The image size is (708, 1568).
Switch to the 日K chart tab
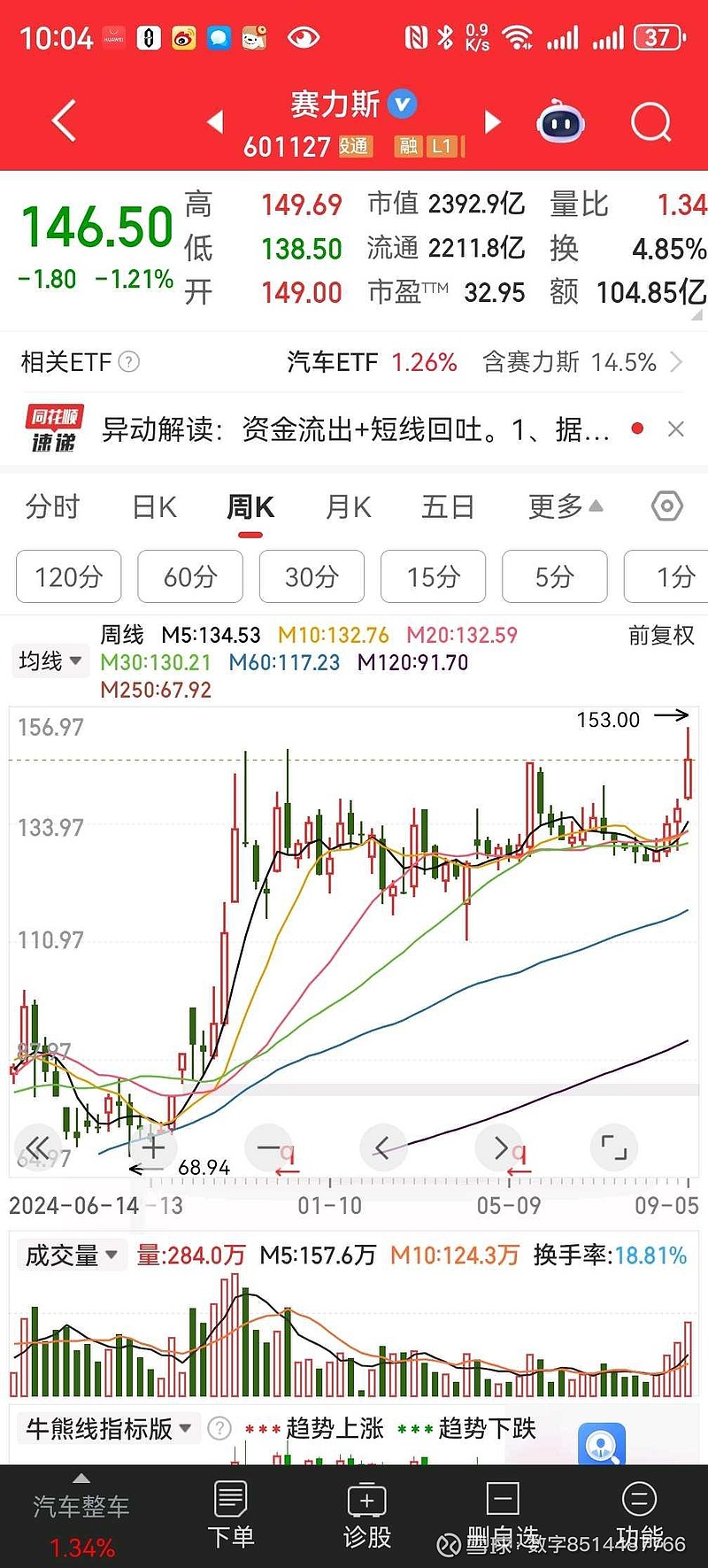pyautogui.click(x=155, y=507)
